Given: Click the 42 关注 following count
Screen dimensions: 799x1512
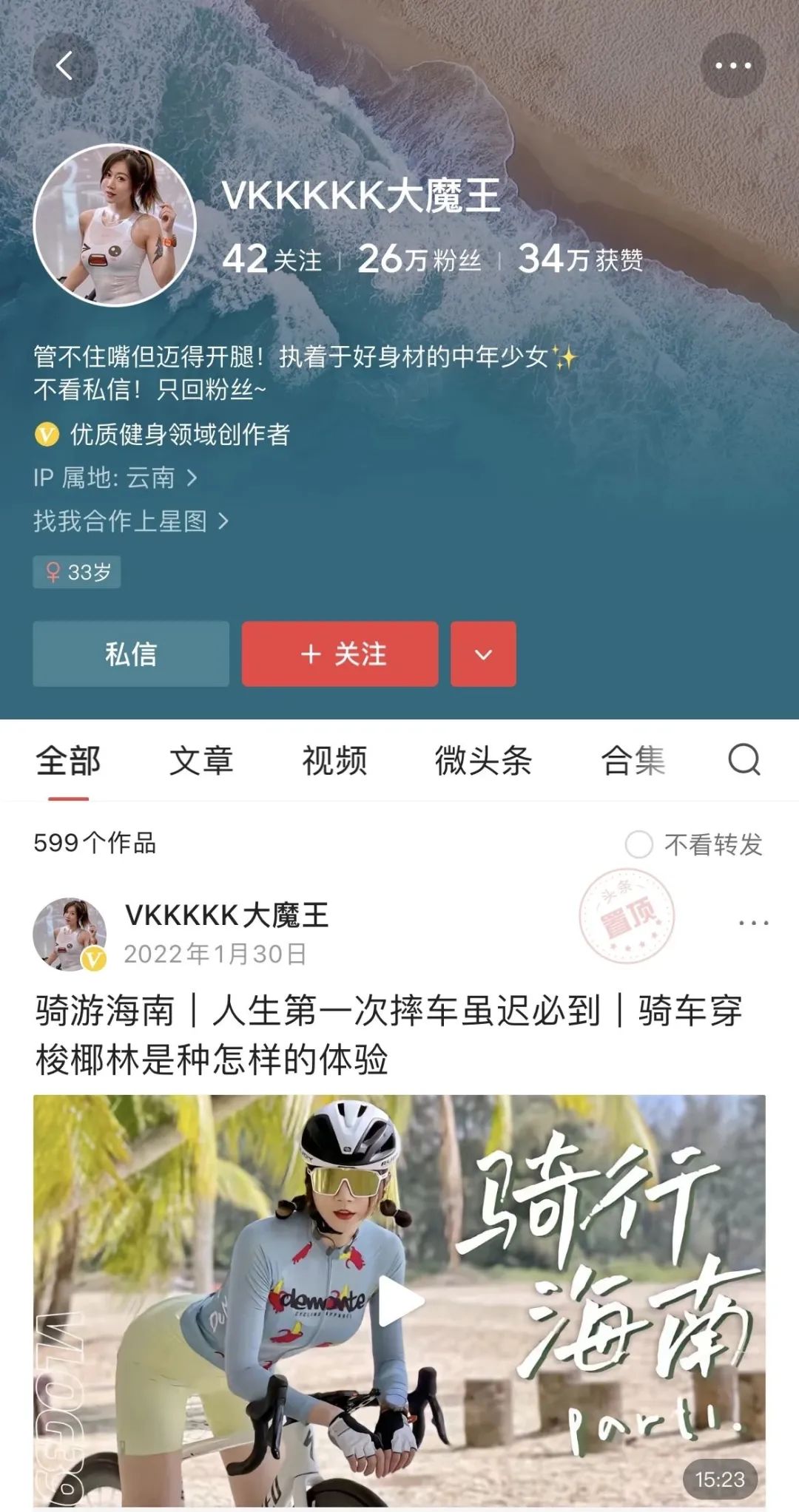Looking at the screenshot, I should [x=274, y=260].
